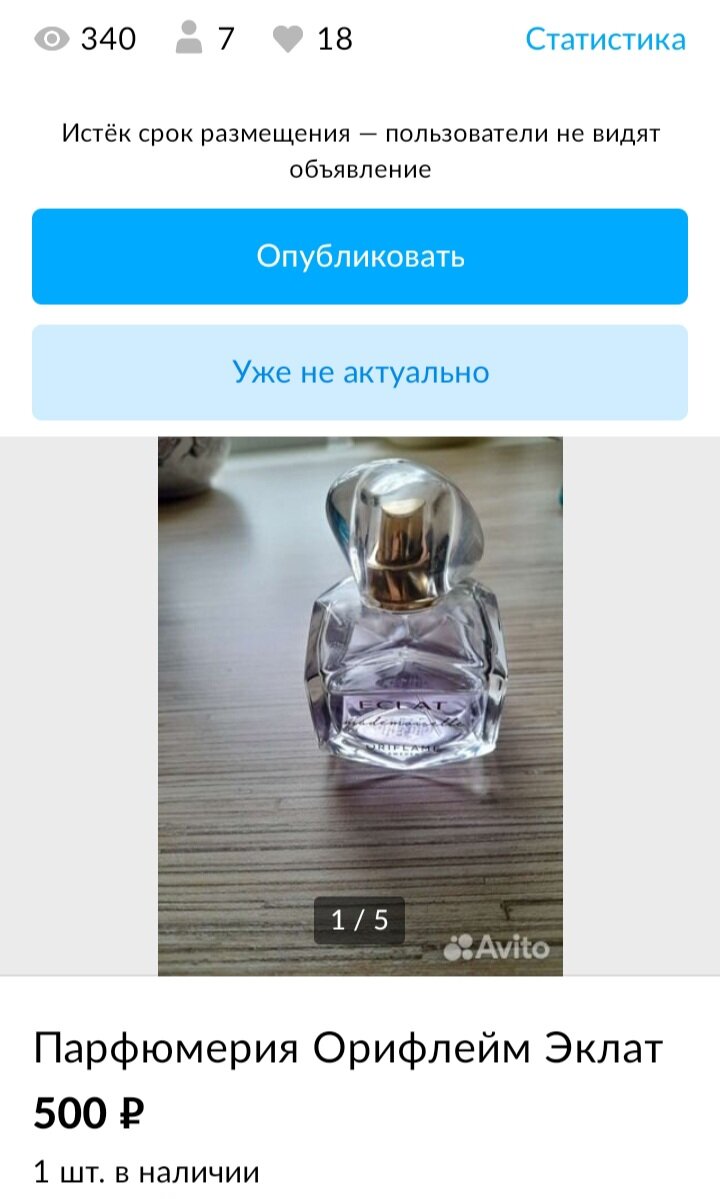Image resolution: width=720 pixels, height=1199 pixels.
Task: Click the blue Опубликовать banner area
Action: pyautogui.click(x=360, y=256)
